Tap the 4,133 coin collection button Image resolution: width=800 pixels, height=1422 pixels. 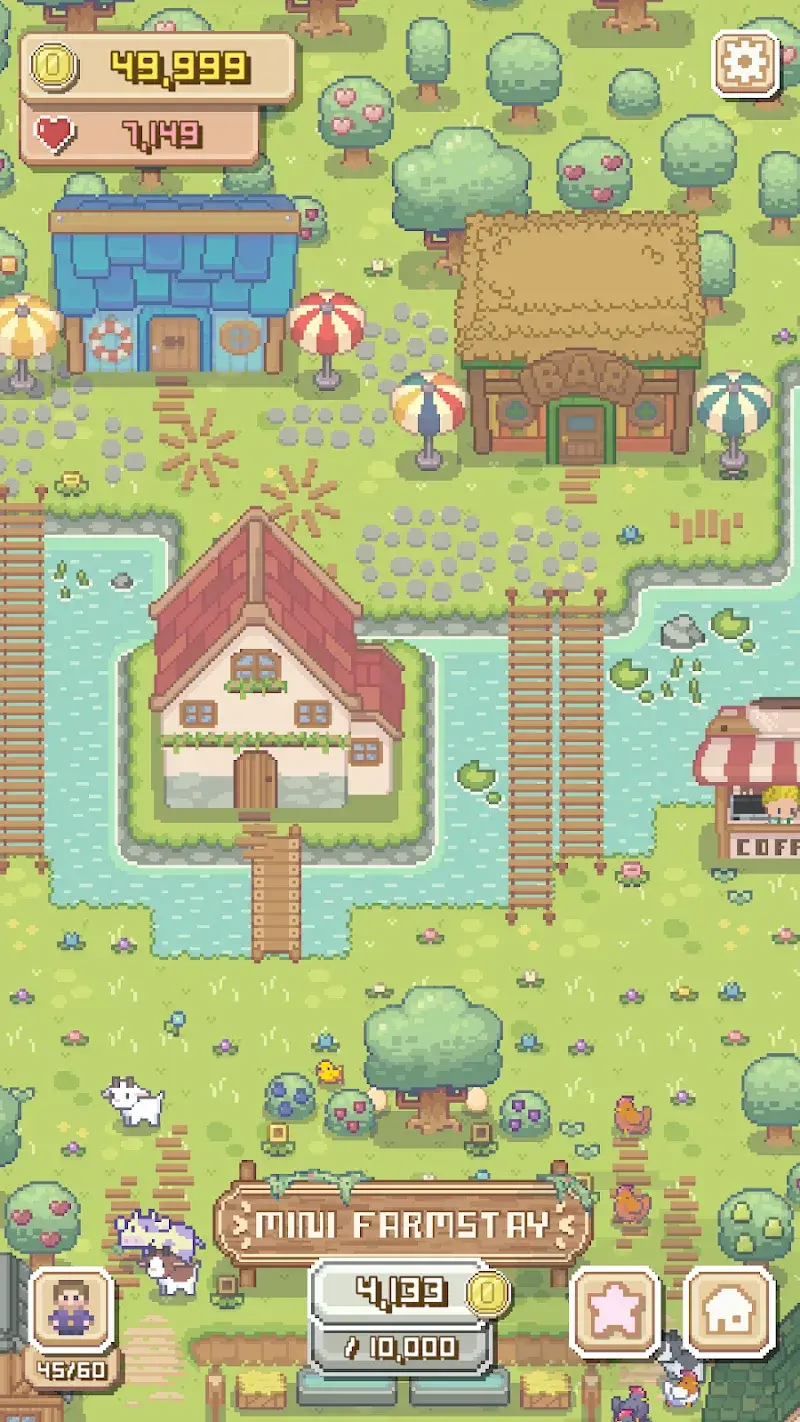click(412, 1293)
